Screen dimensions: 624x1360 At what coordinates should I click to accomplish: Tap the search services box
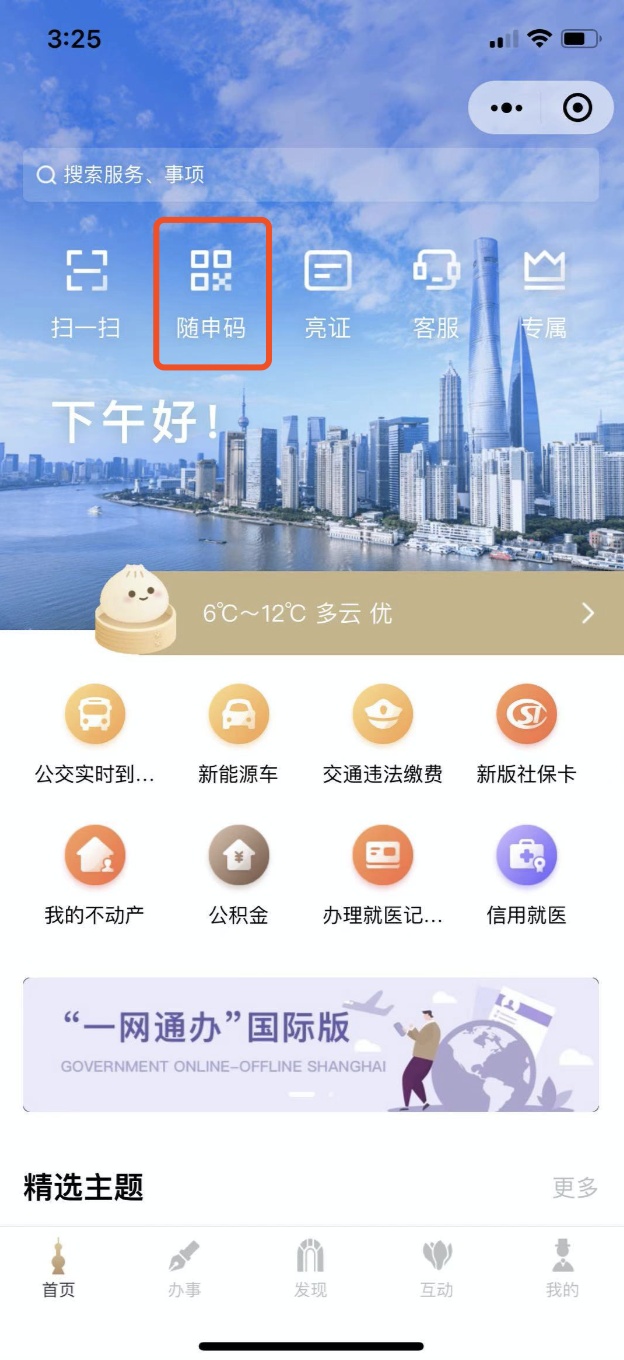coord(311,175)
